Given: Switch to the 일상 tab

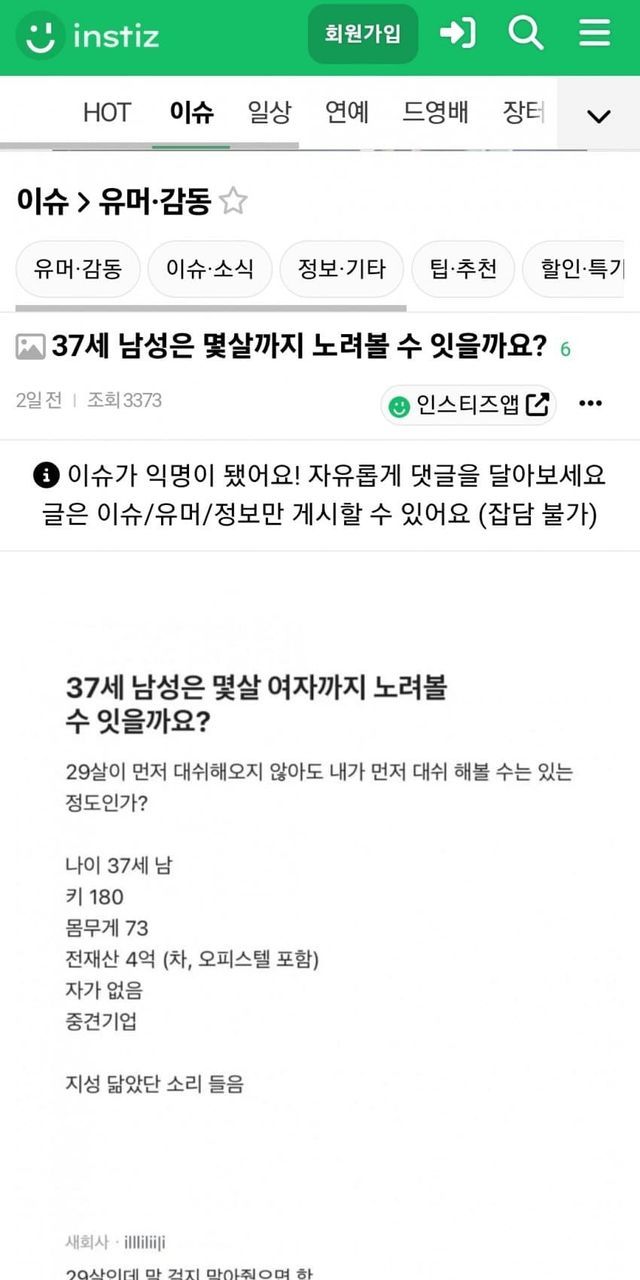Looking at the screenshot, I should pos(269,112).
